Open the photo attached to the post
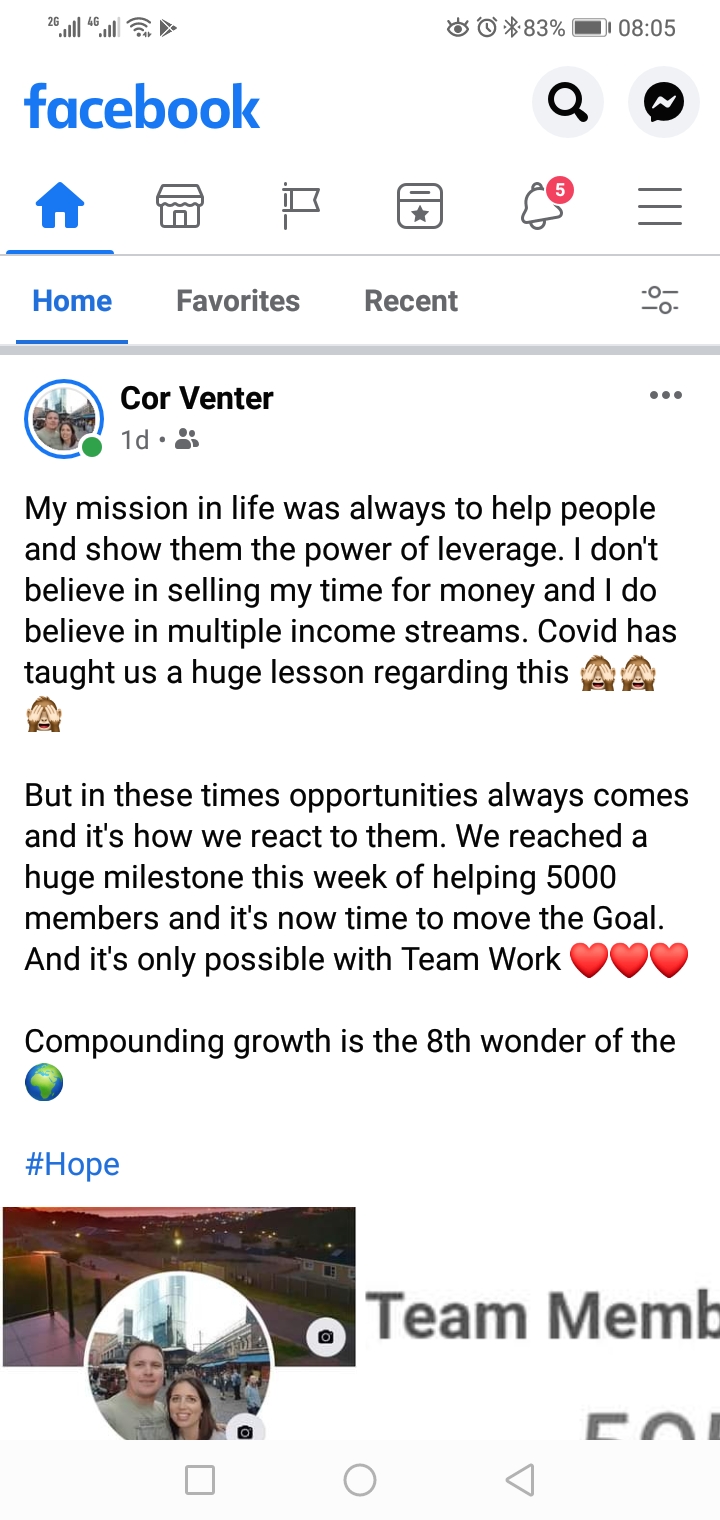Screen dimensions: 720x1520 (360, 1320)
